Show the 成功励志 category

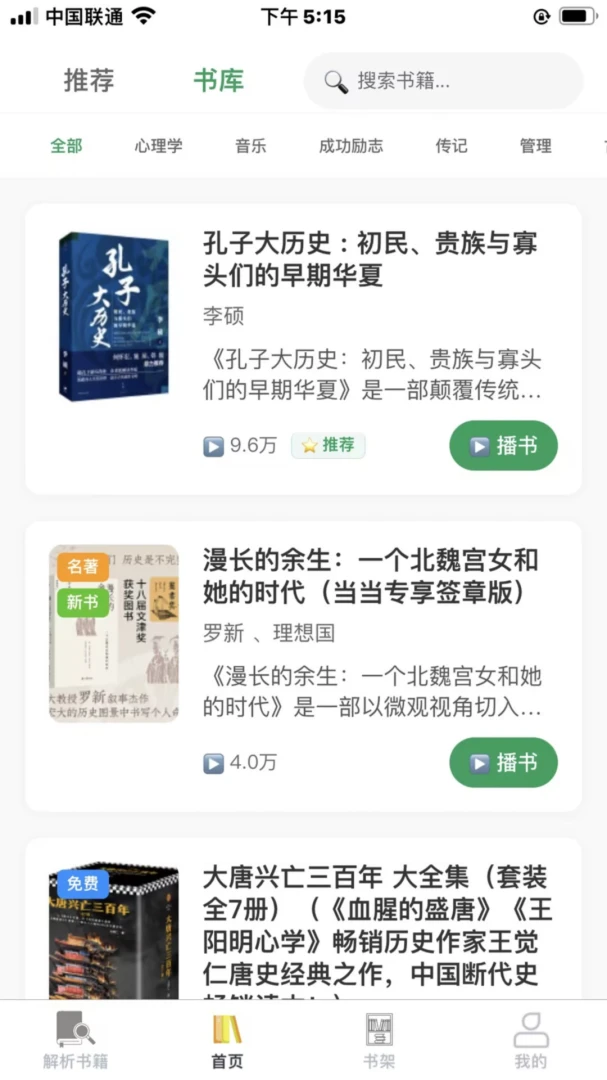tap(351, 146)
